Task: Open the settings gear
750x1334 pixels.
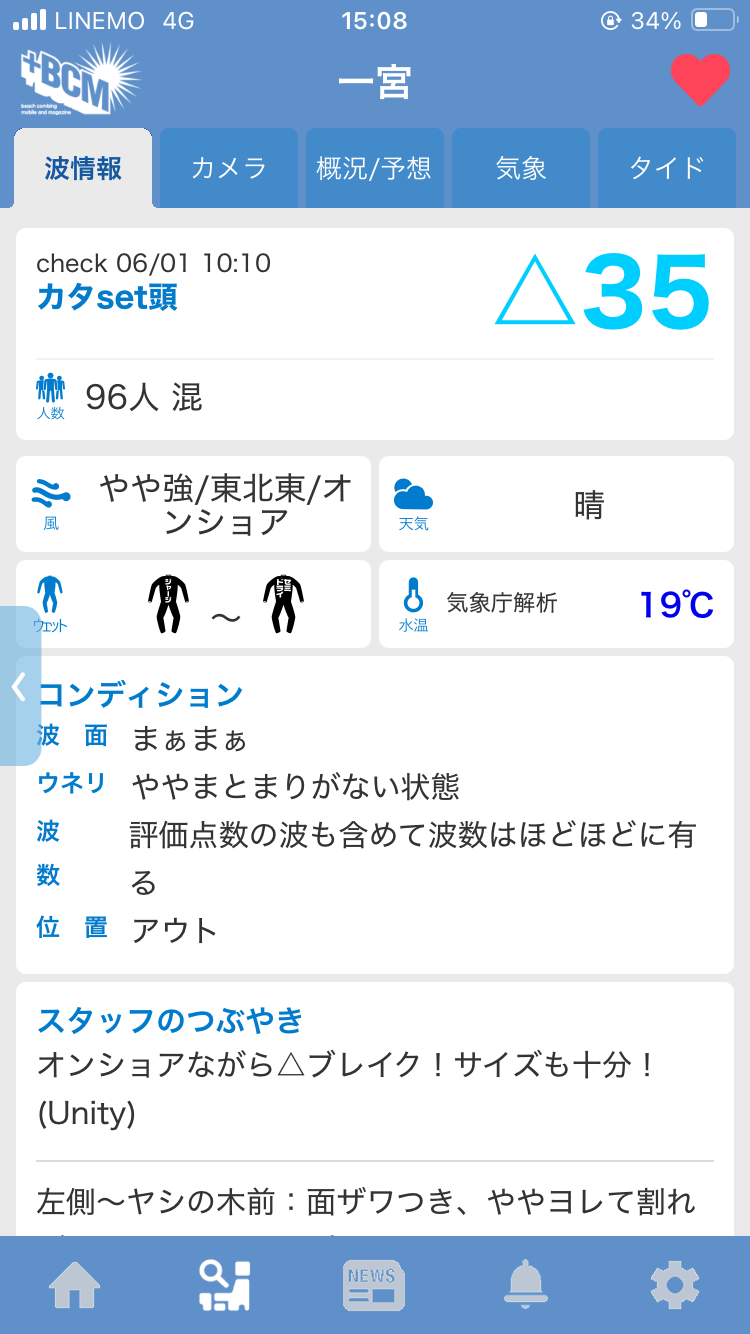Action: tap(675, 1285)
